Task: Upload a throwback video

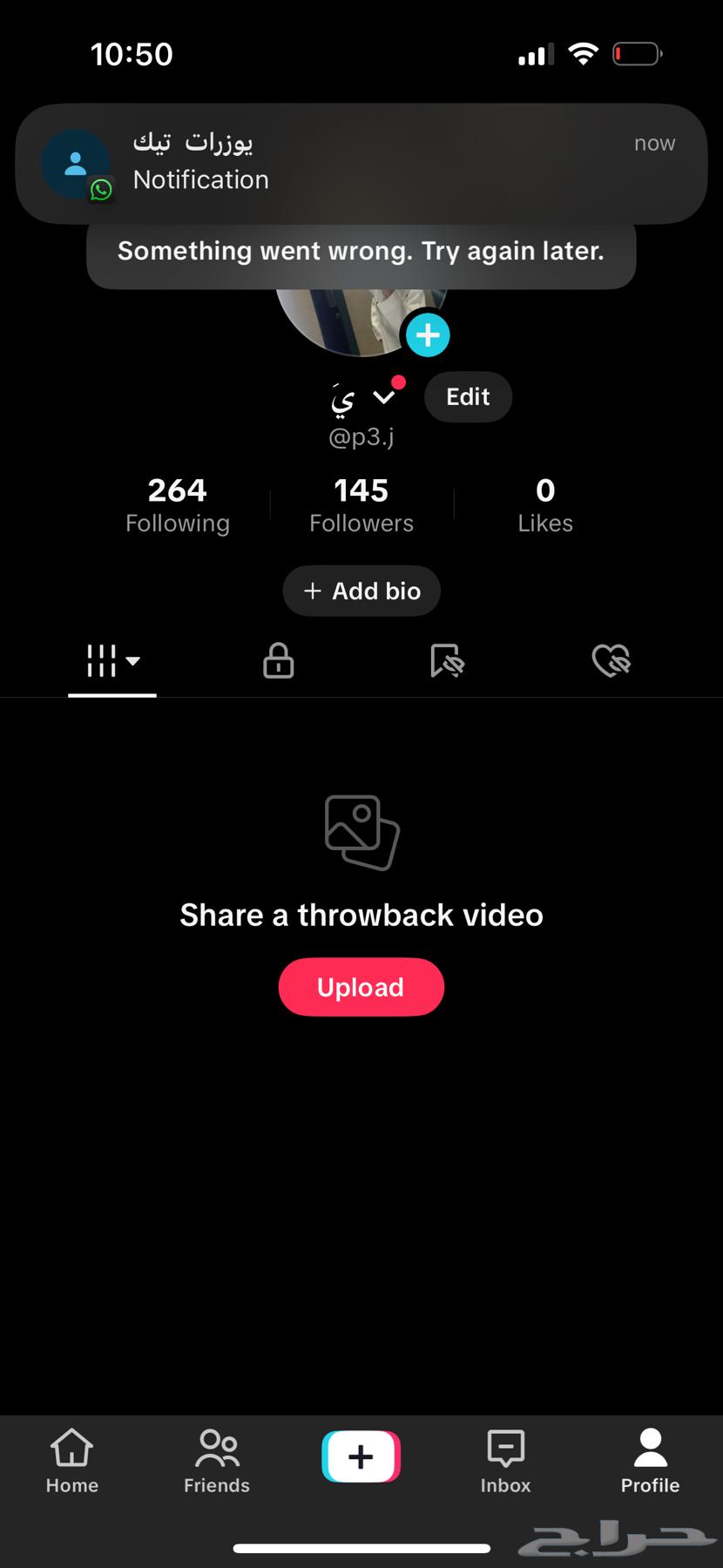Action: click(361, 987)
